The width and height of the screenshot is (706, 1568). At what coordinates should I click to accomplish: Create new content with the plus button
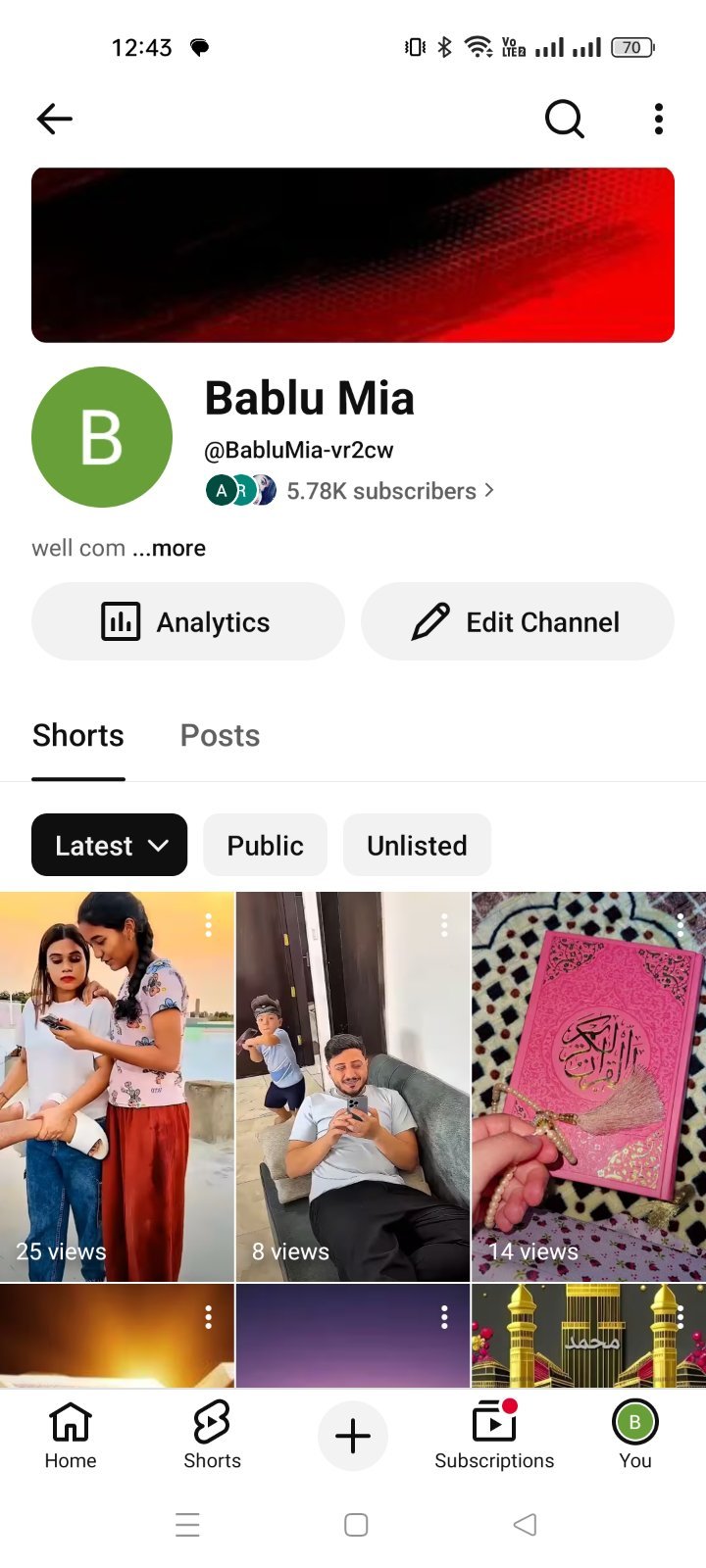point(353,1437)
